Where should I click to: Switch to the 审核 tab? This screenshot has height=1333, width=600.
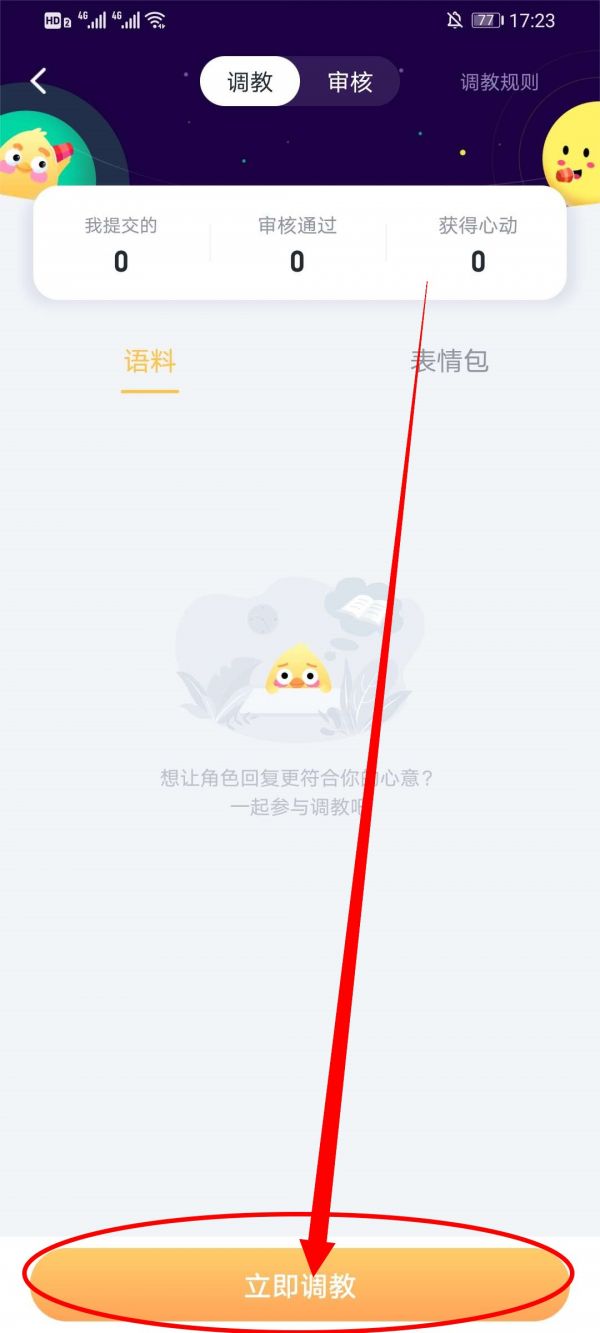349,82
